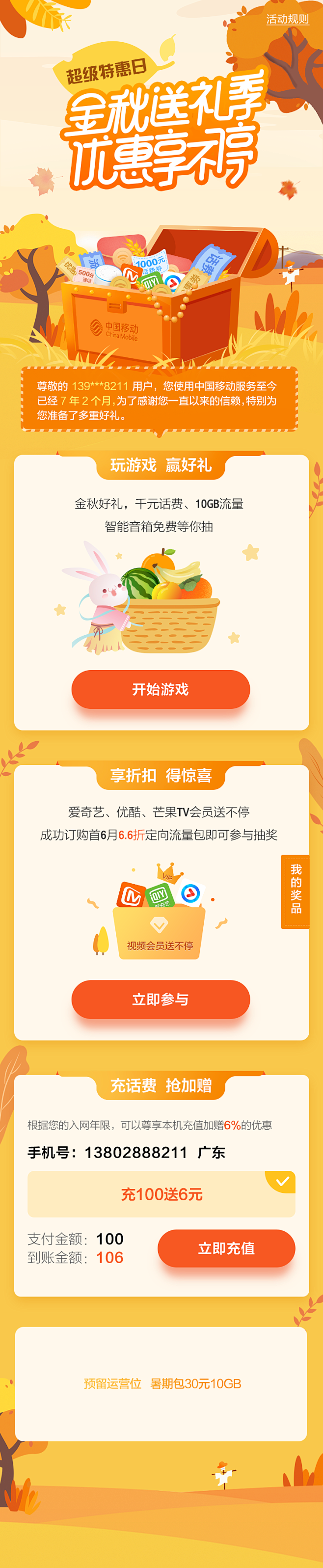Select the 充100送6元 recharge option
Viewport: 323px width, 1568px height.
pyautogui.click(x=161, y=1193)
